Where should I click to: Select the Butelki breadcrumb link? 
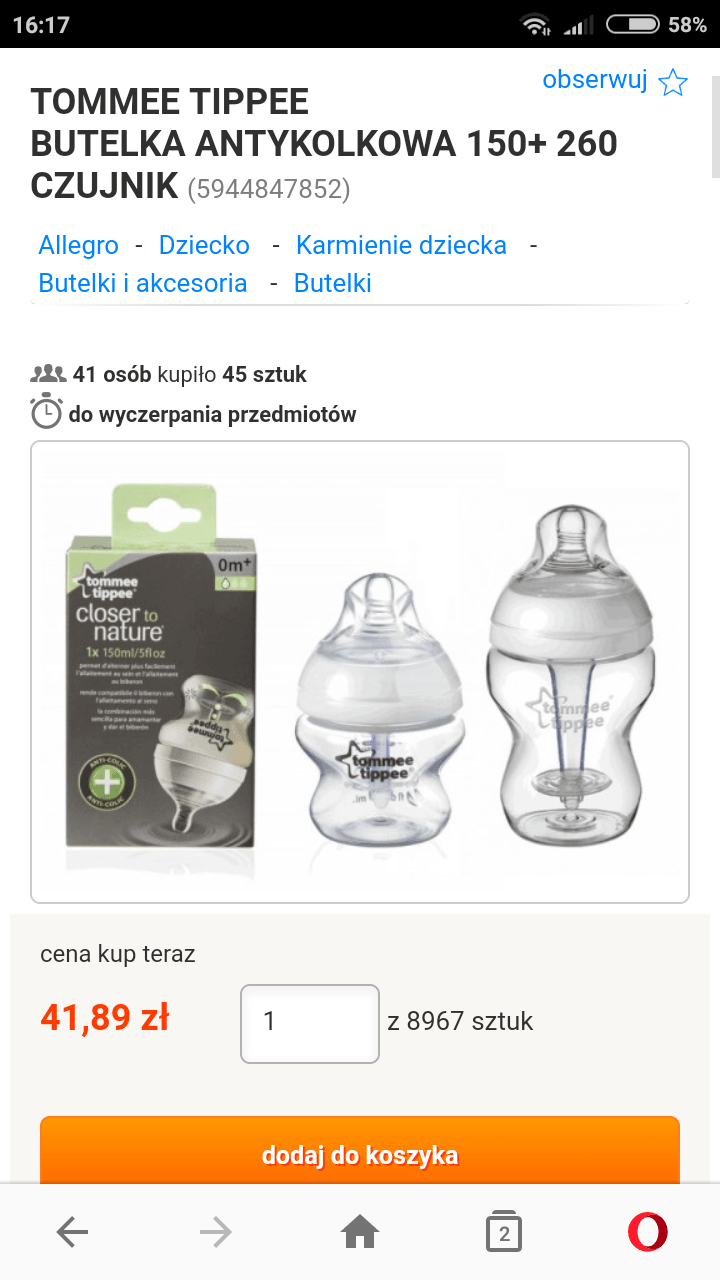[332, 283]
